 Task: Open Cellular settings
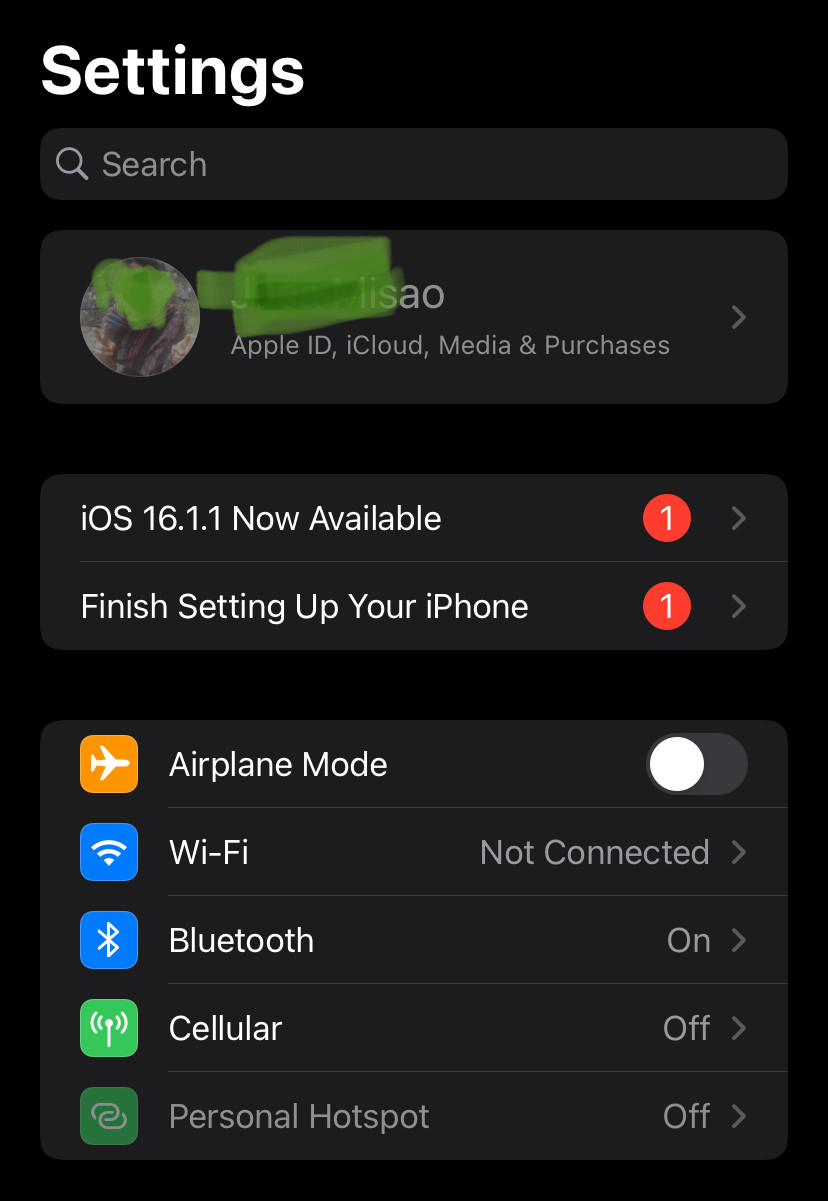tap(413, 1029)
